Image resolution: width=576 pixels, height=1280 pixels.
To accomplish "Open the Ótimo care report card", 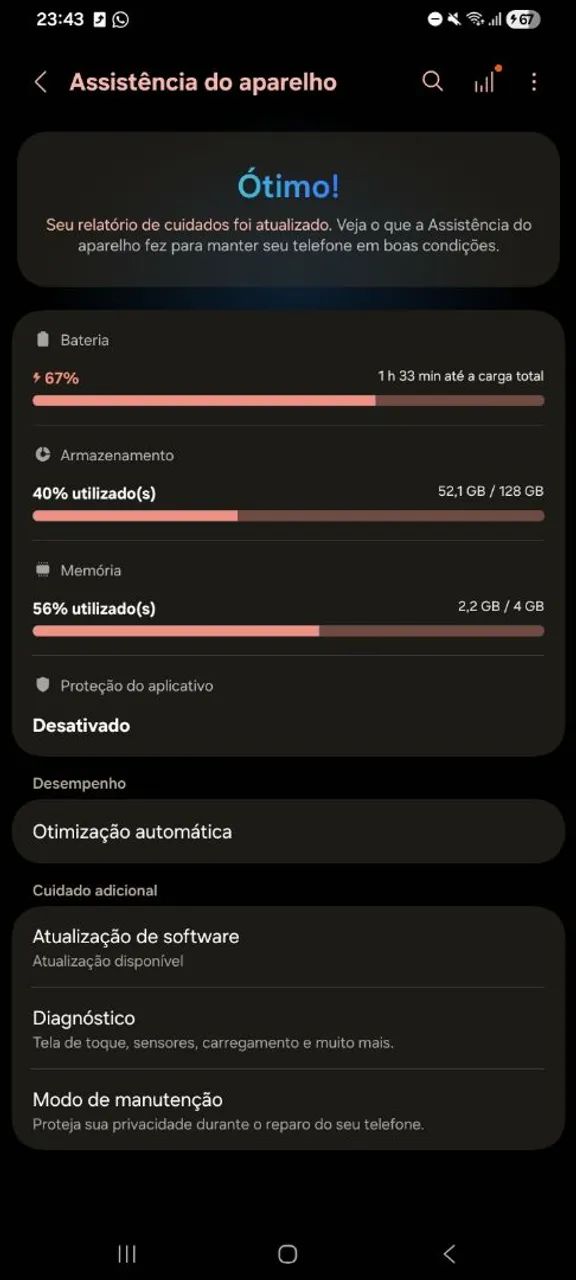I will [288, 210].
